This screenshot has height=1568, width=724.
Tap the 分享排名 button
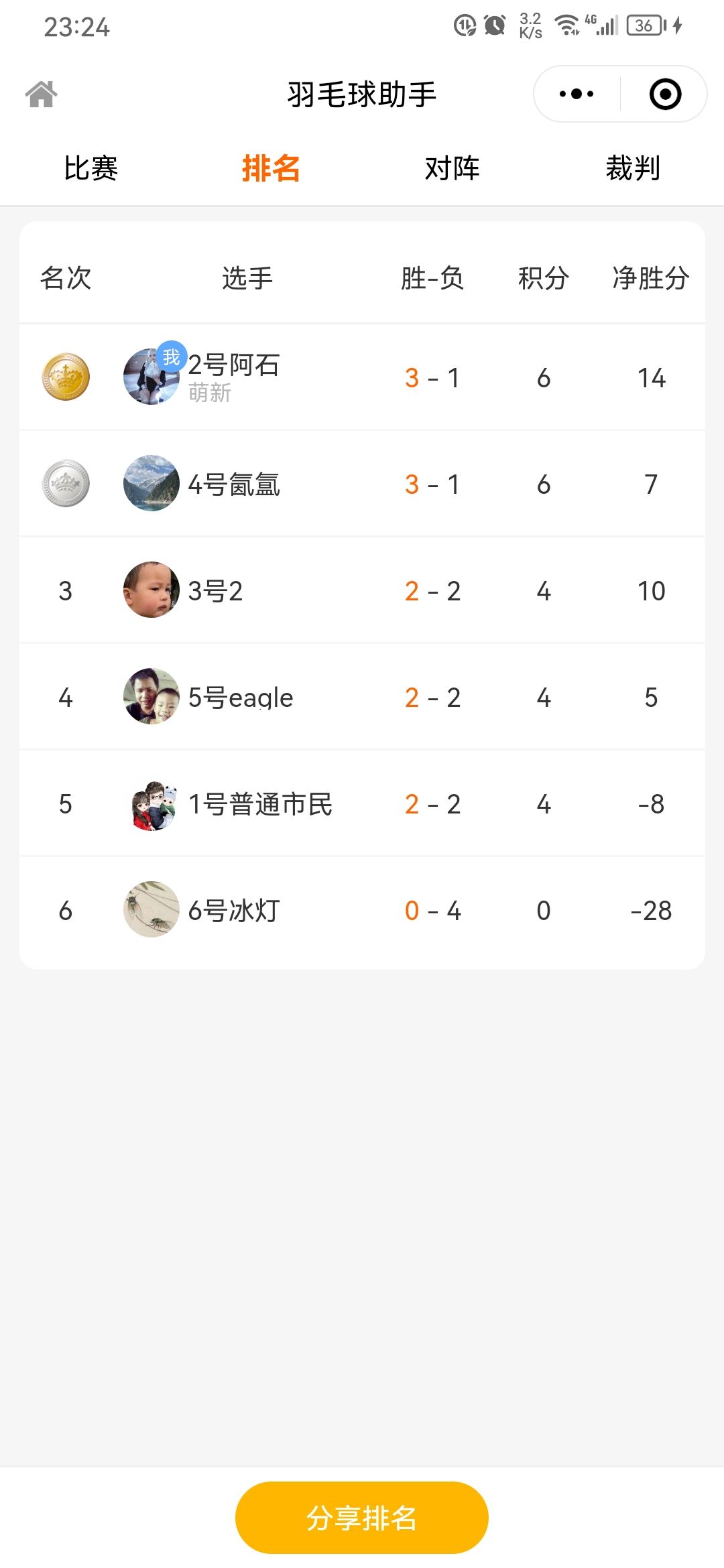click(x=362, y=1518)
